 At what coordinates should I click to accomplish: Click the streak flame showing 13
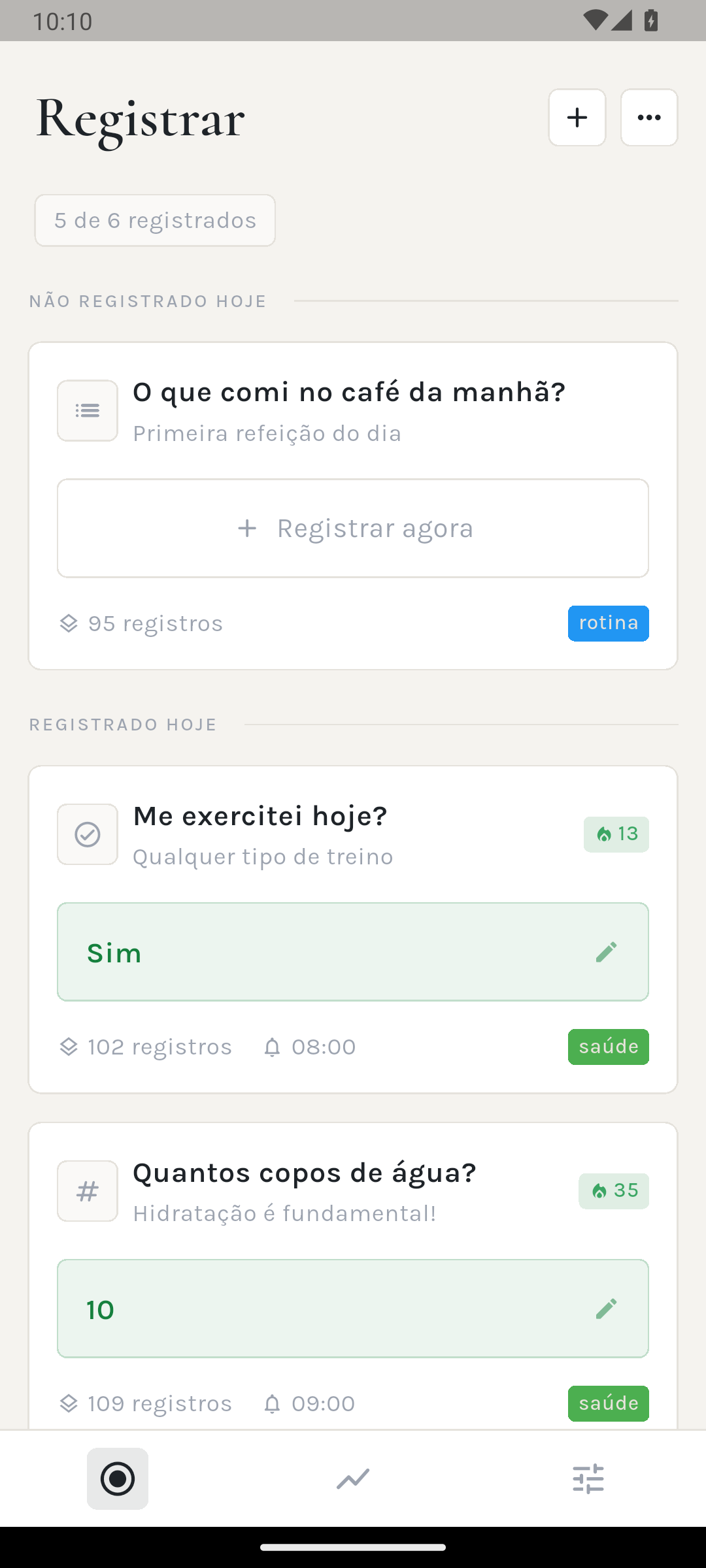click(x=616, y=834)
